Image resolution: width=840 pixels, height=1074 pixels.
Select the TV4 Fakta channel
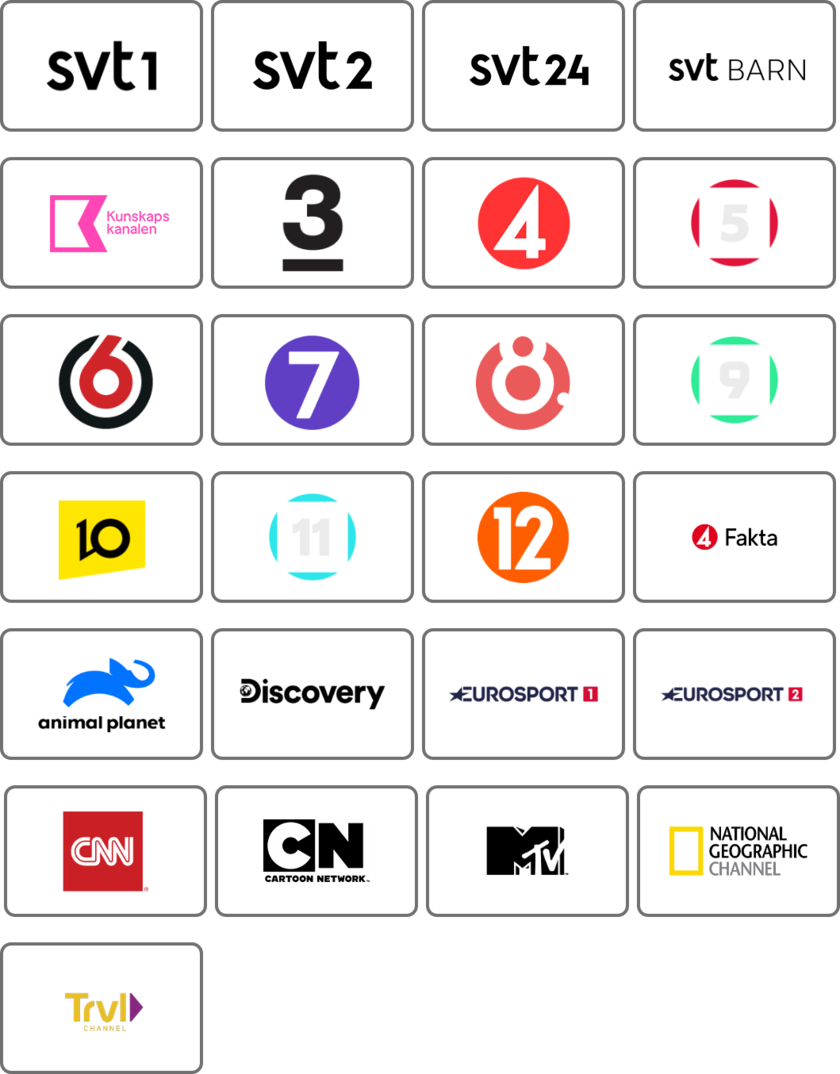(x=735, y=537)
